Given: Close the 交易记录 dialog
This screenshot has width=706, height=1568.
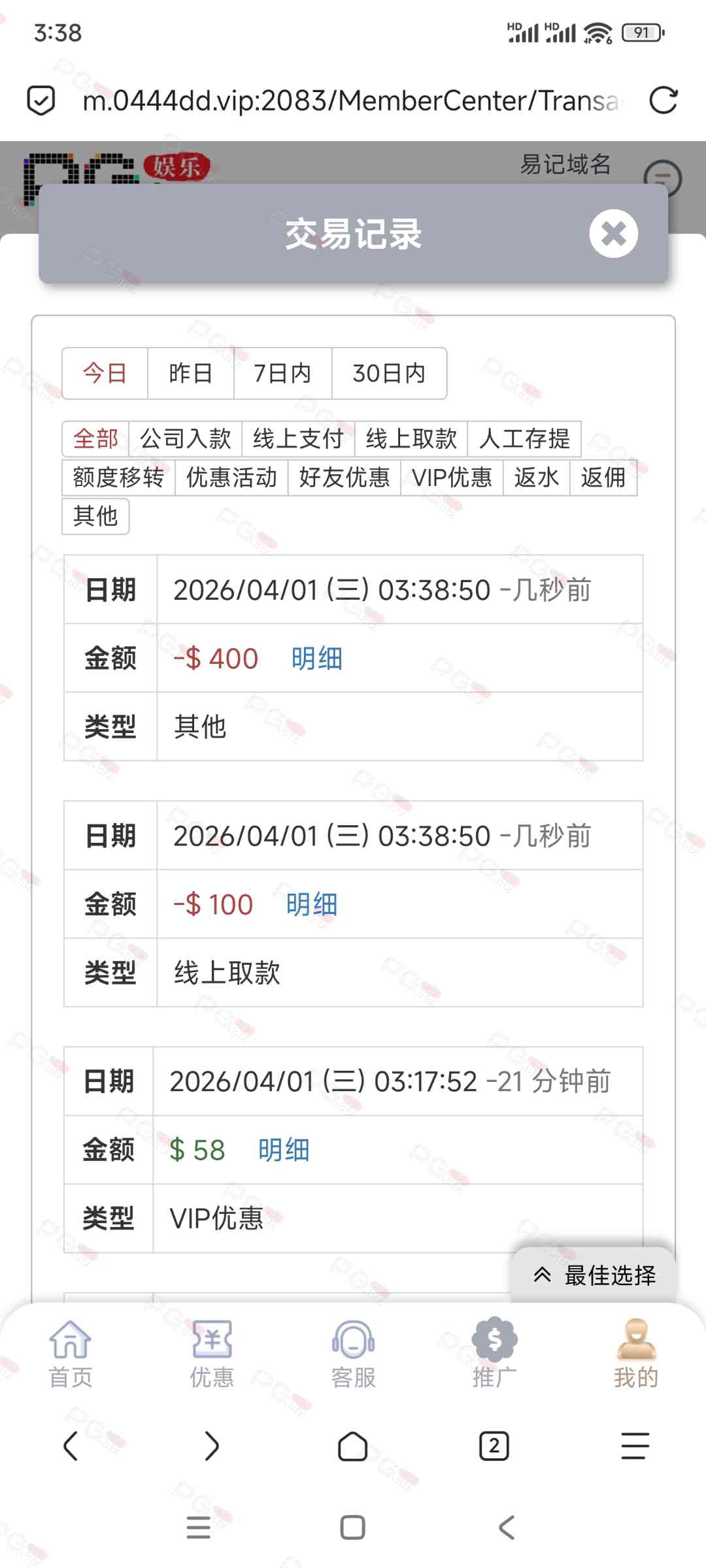Looking at the screenshot, I should (x=613, y=234).
